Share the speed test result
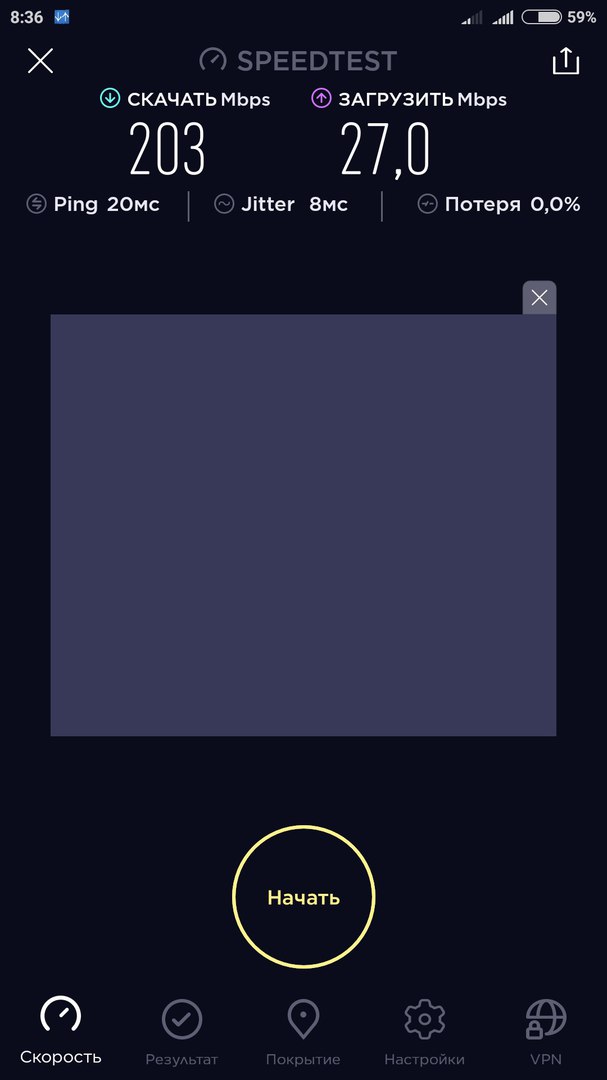 [x=566, y=61]
